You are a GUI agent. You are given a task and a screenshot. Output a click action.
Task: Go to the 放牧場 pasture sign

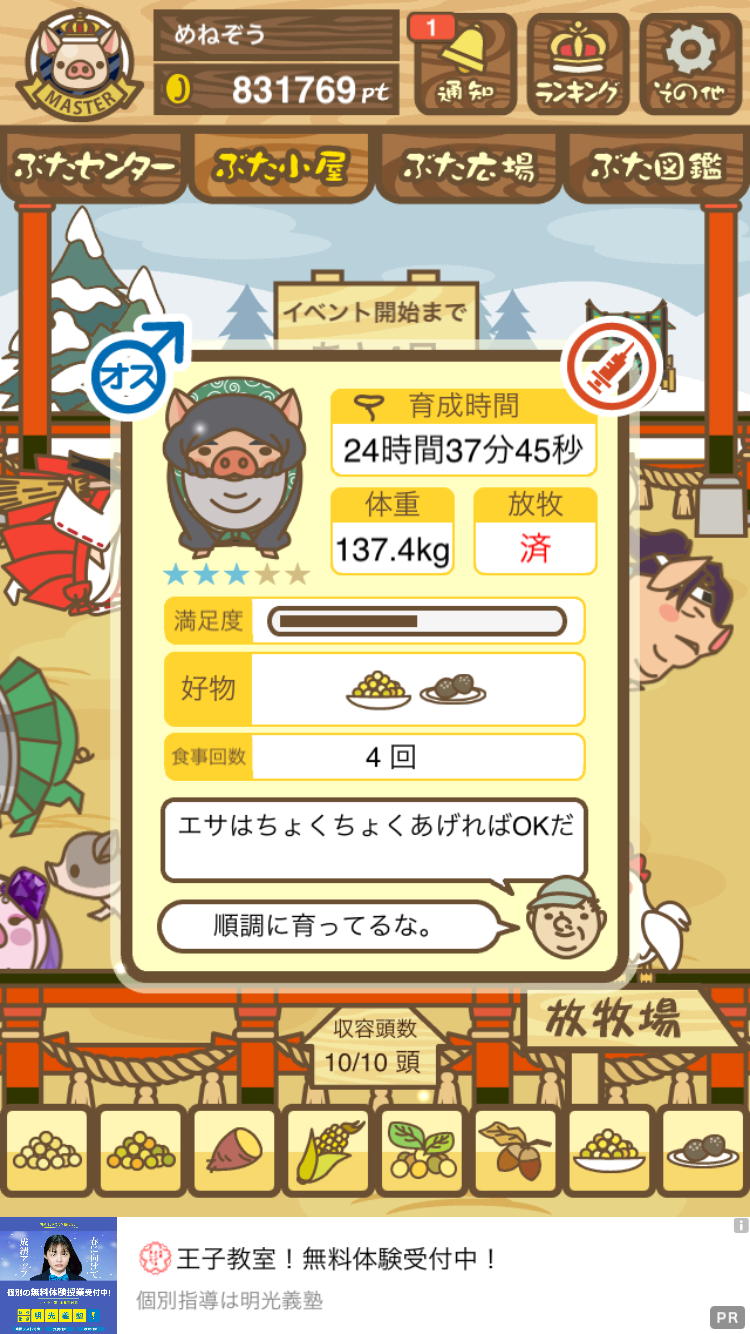click(613, 1019)
